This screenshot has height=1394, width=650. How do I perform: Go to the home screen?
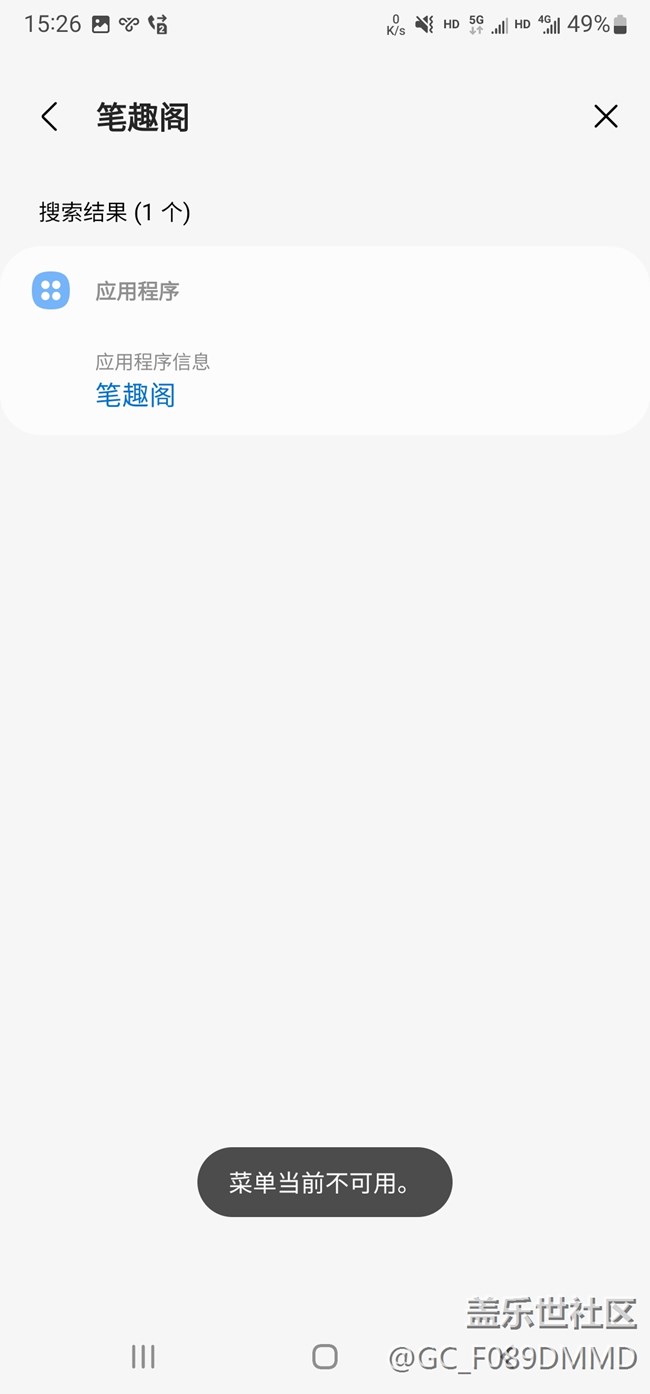tap(325, 1356)
